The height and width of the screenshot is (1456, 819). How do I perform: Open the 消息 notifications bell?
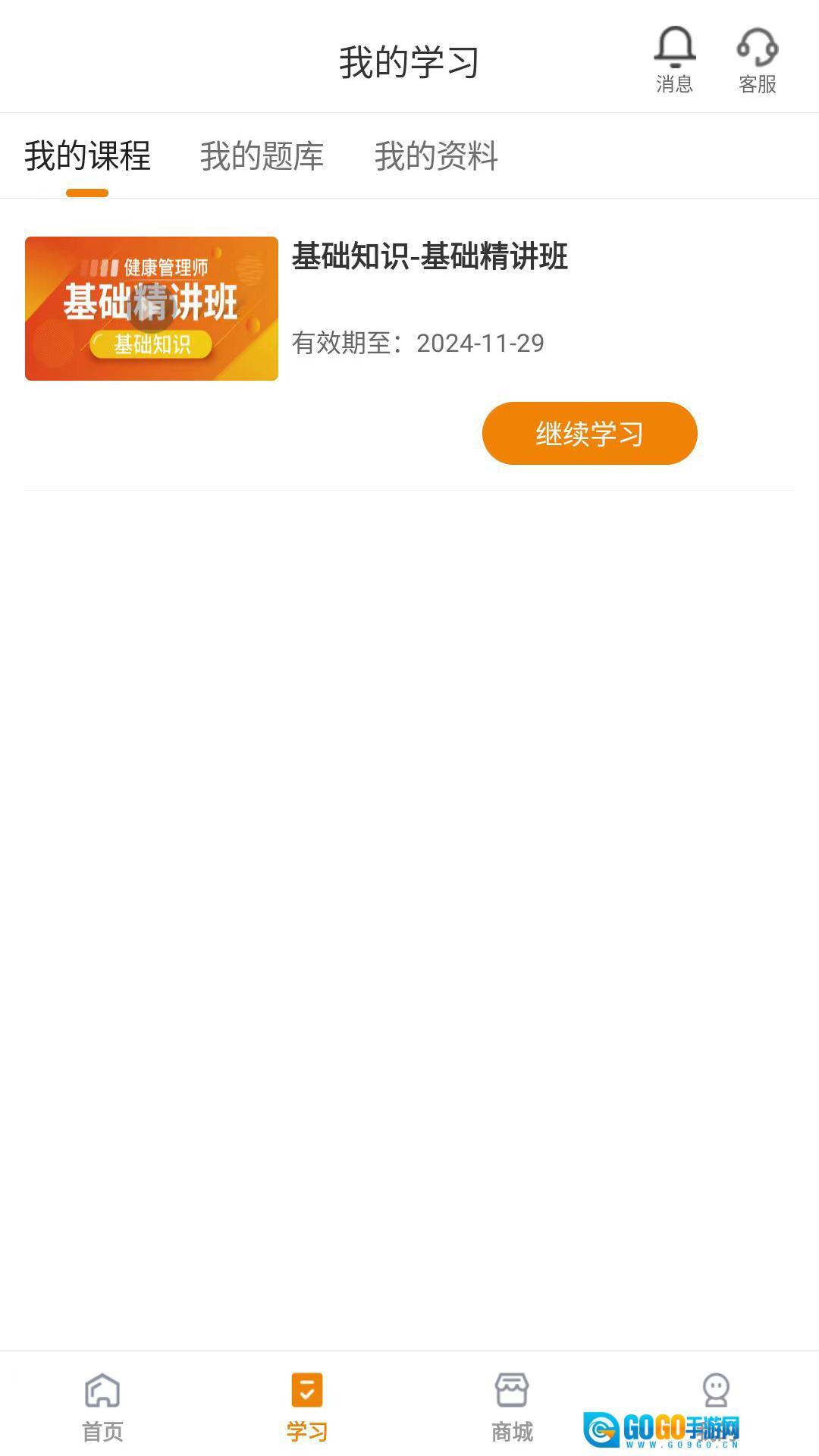pos(674,59)
